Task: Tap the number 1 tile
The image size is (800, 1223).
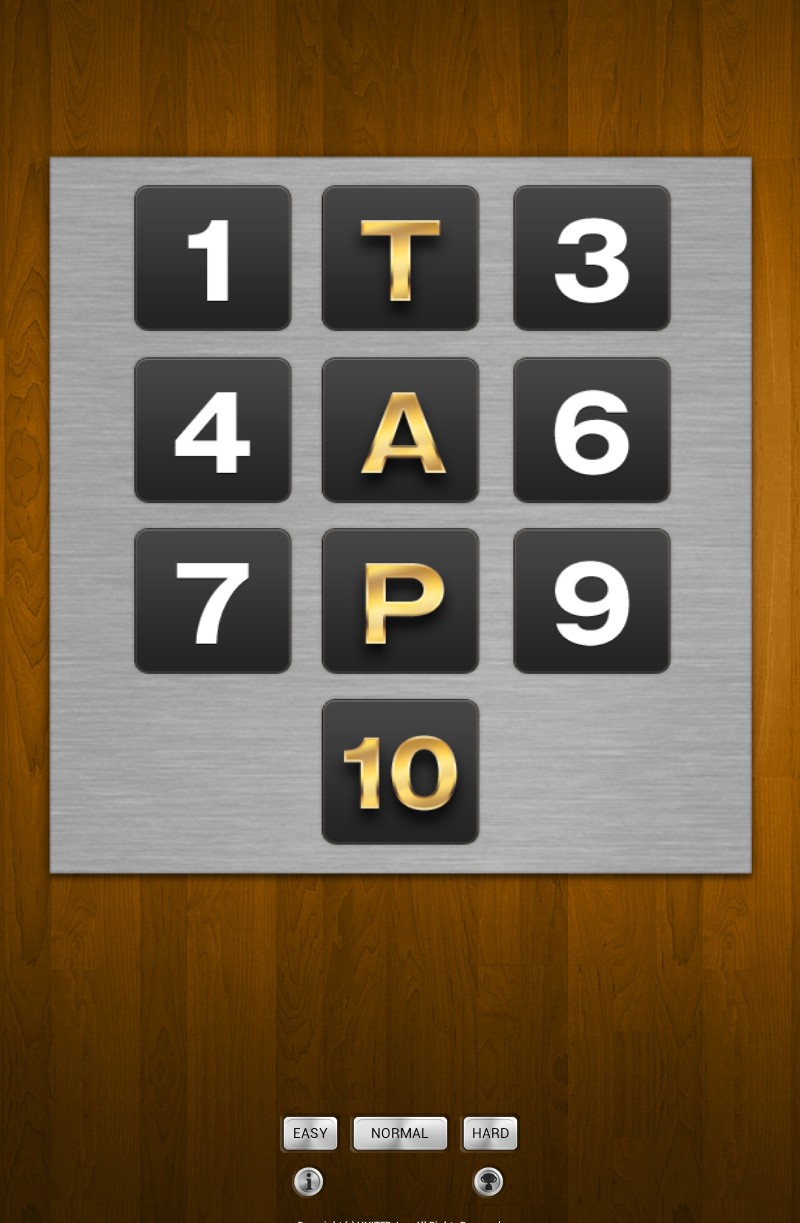Action: point(213,258)
